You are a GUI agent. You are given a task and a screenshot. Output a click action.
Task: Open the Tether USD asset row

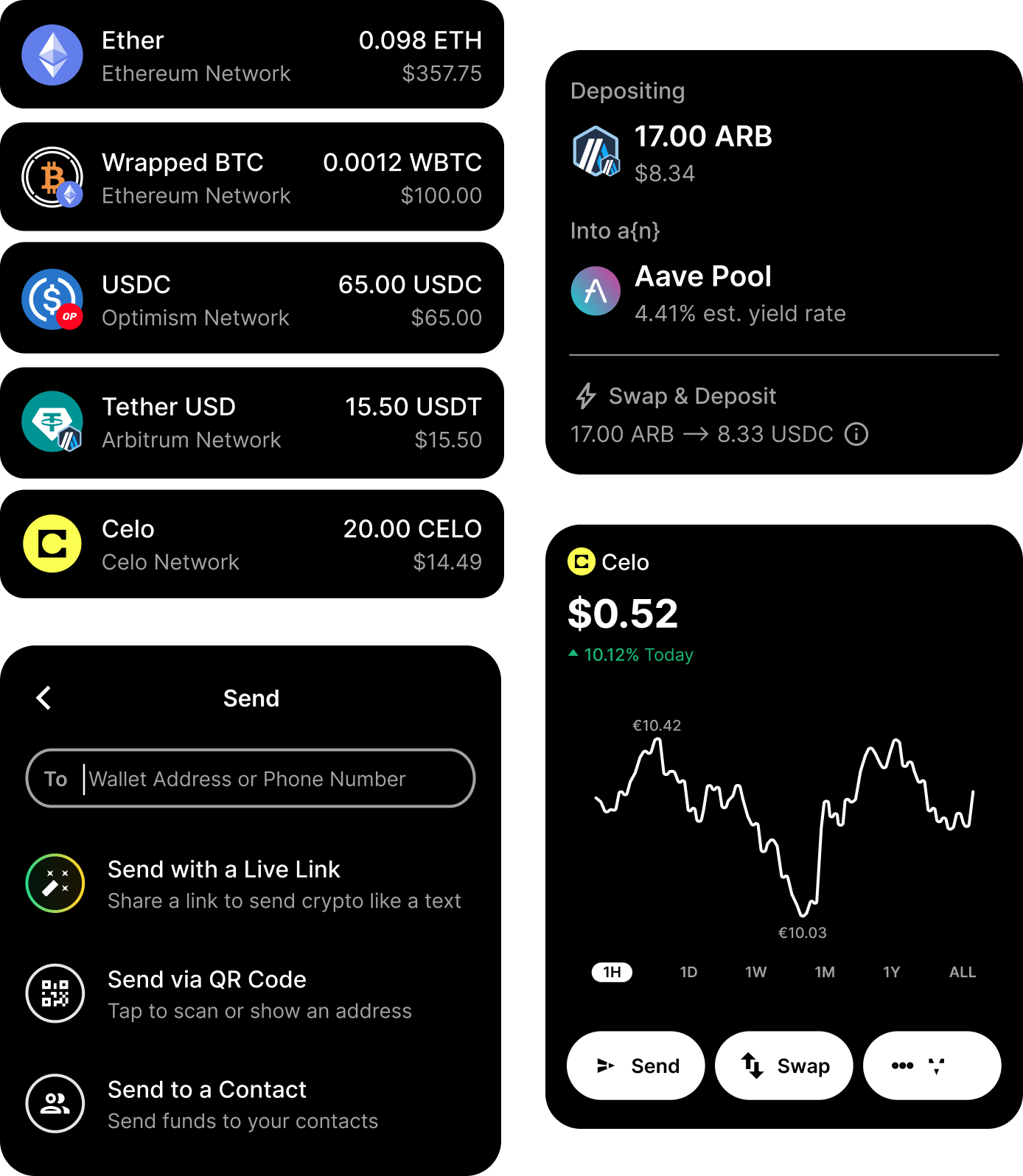click(x=251, y=422)
